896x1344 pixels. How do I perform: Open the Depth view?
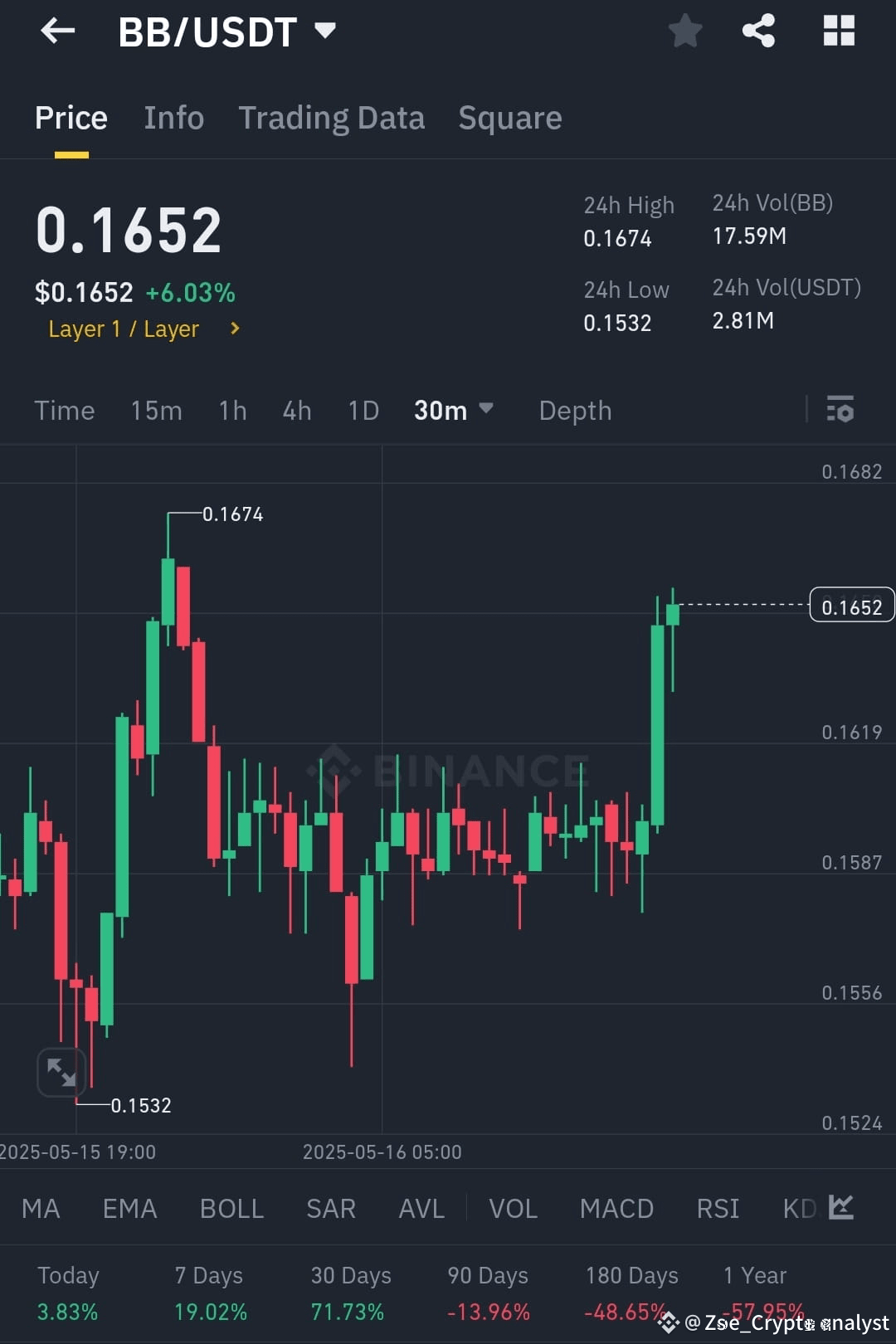pyautogui.click(x=574, y=410)
